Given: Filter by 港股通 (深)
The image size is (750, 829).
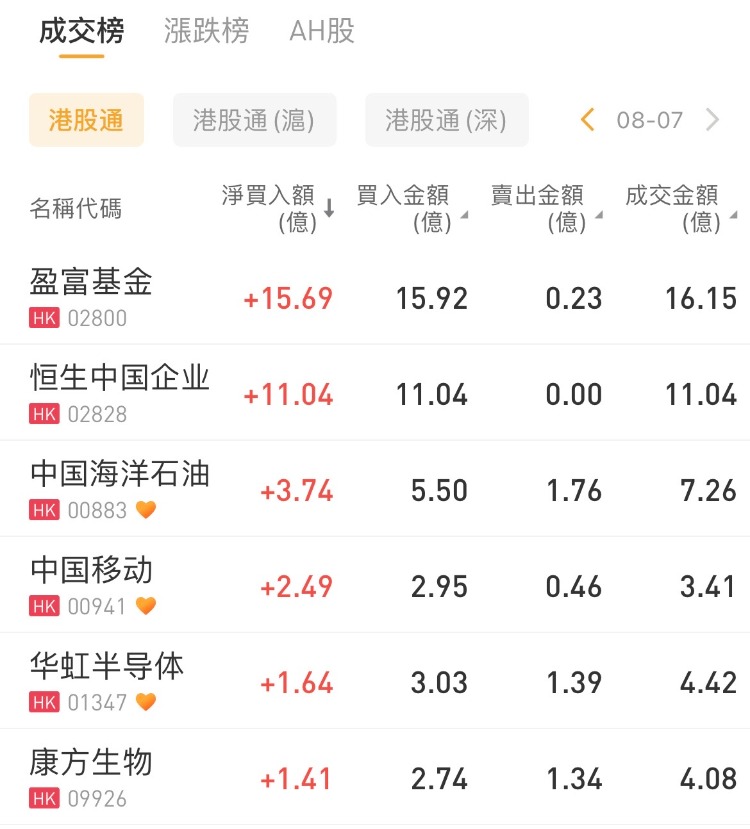Looking at the screenshot, I should coord(446,121).
